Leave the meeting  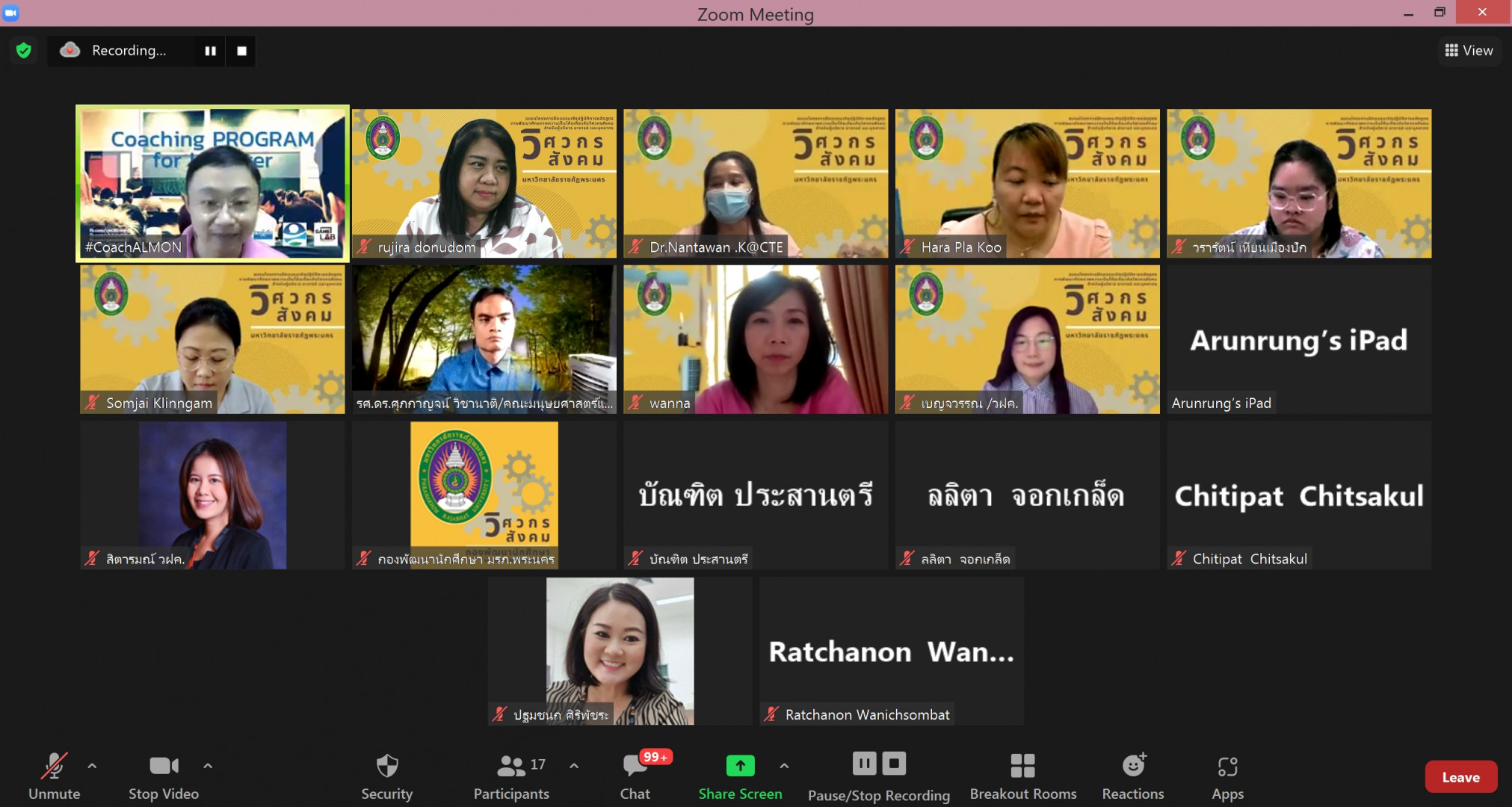[x=1460, y=777]
